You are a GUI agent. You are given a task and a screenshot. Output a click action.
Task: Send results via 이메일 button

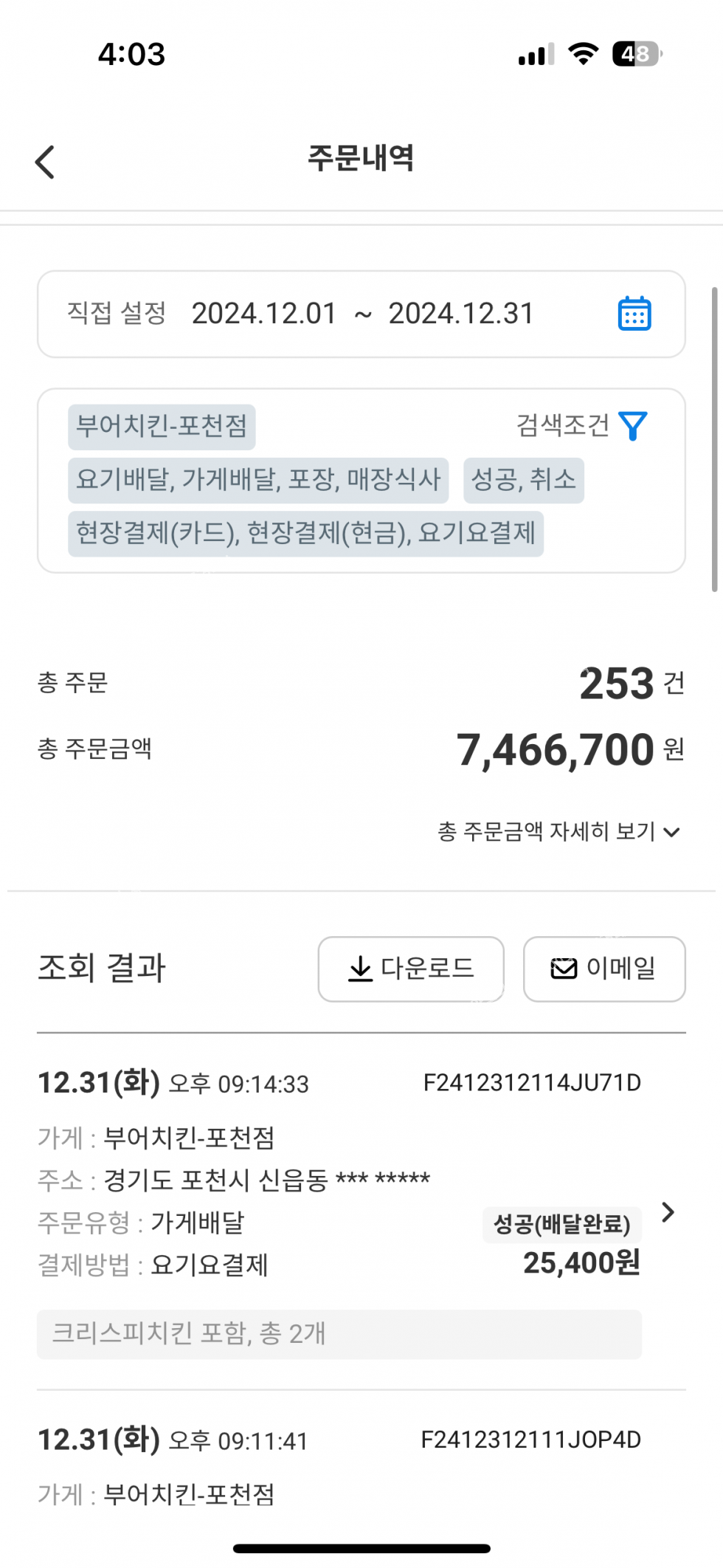click(x=604, y=969)
